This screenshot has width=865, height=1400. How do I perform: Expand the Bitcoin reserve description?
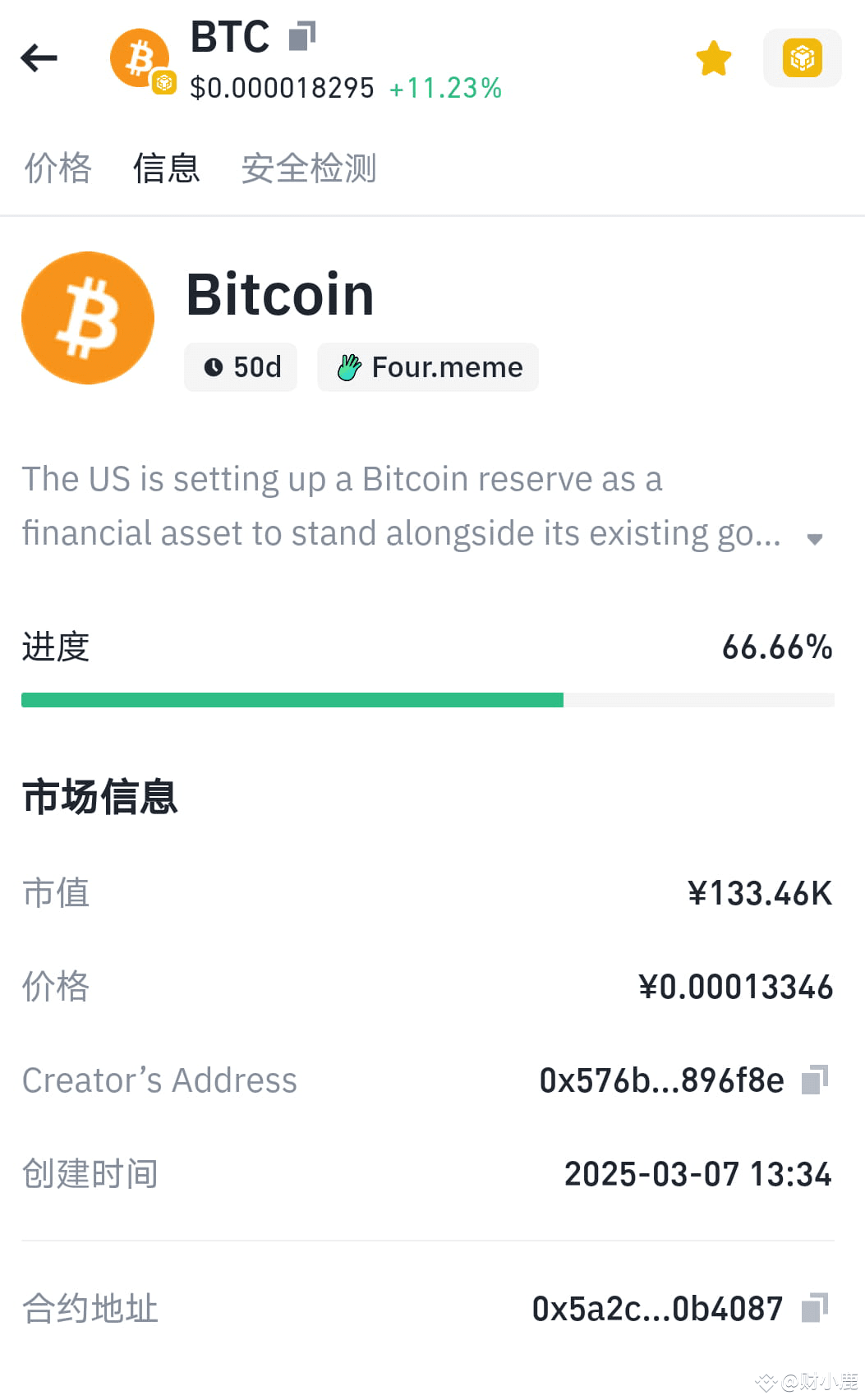click(814, 539)
